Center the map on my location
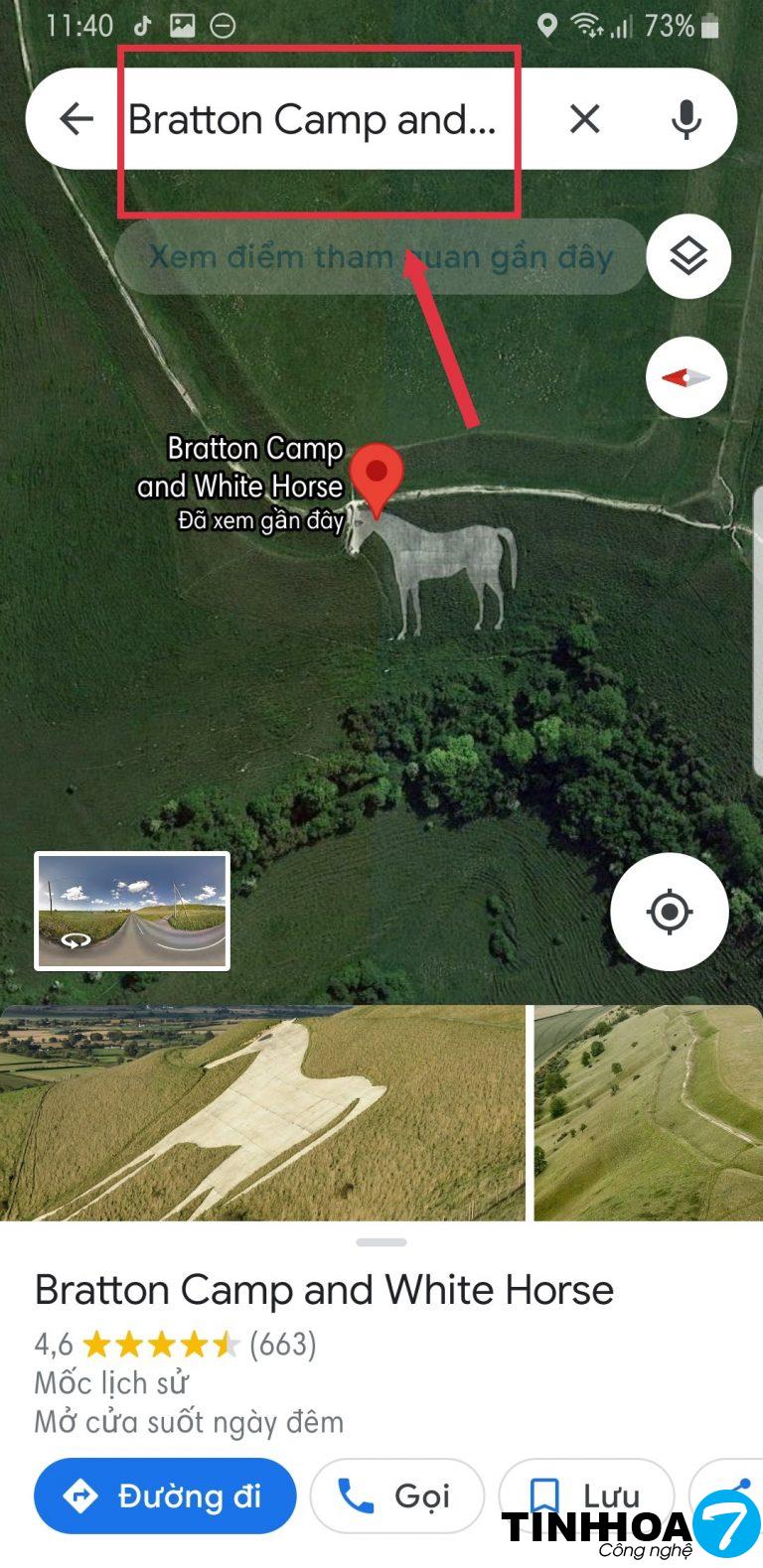 coord(669,911)
